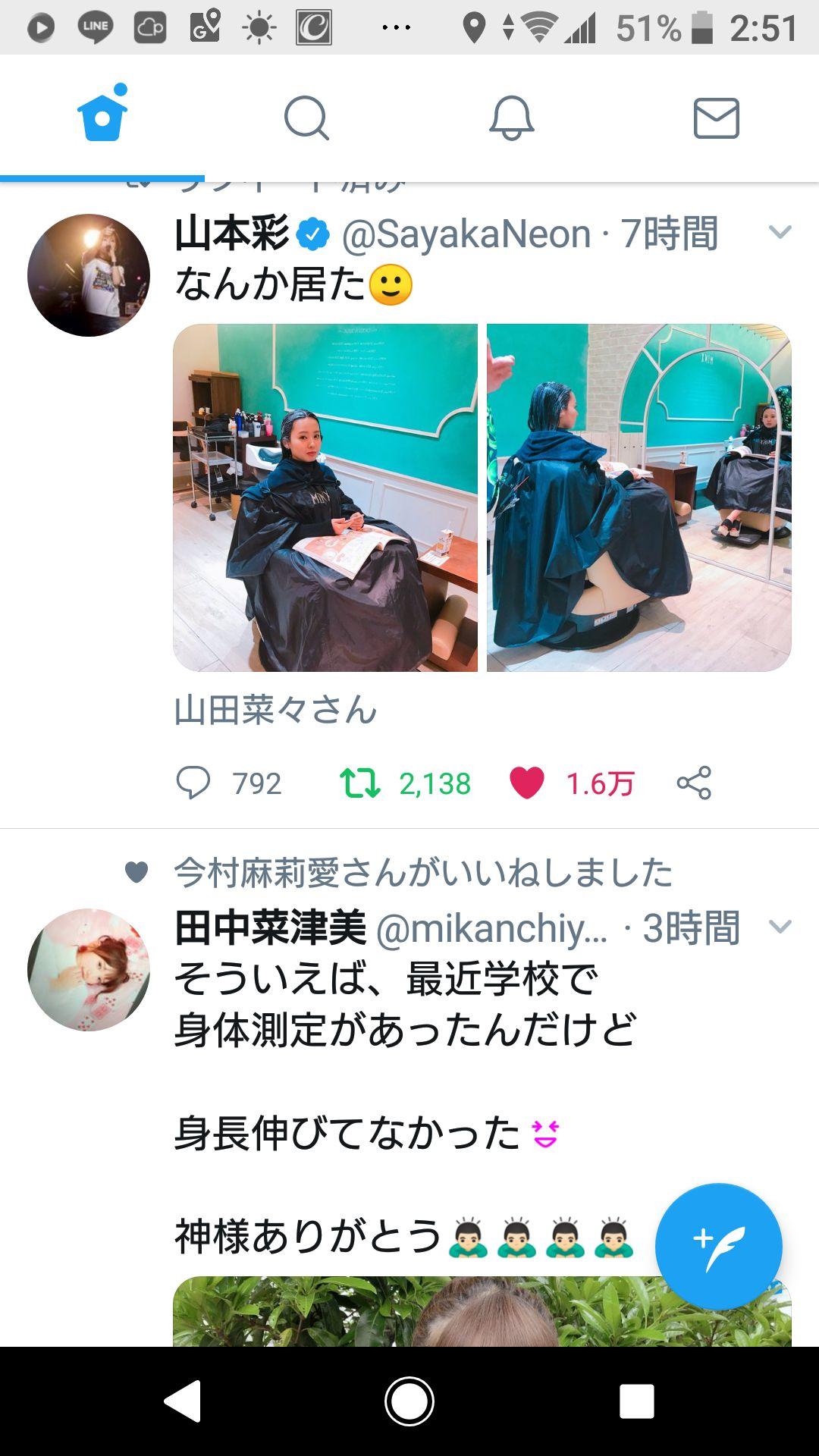This screenshot has height=1456, width=819.
Task: Tap the Android Recents square button
Action: (635, 1403)
